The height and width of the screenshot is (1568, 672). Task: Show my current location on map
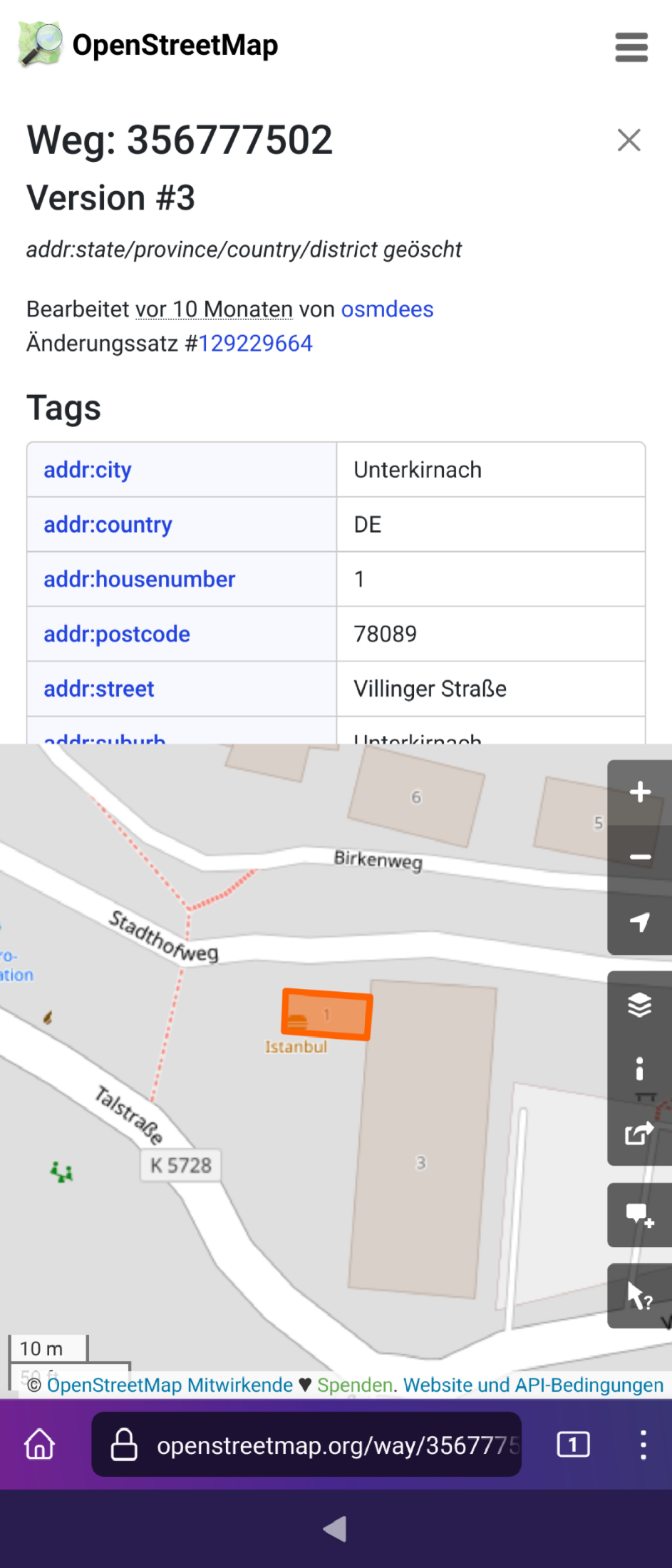(x=639, y=922)
